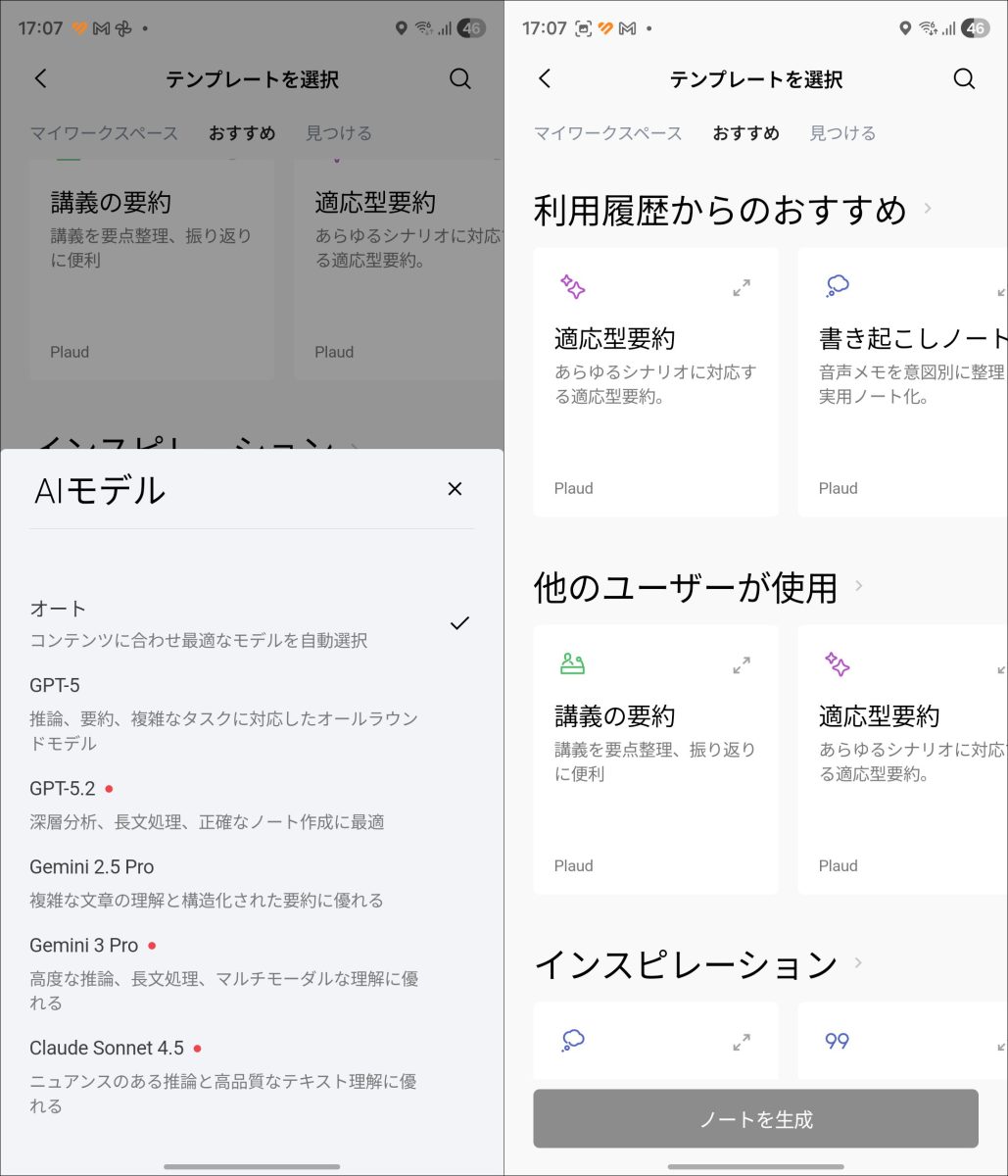Open the 他のユーザーが使用 section chevron
Image resolution: width=1008 pixels, height=1176 pixels.
click(859, 586)
